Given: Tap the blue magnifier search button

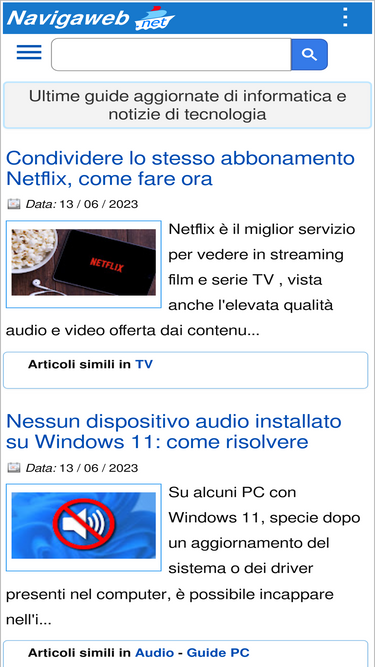Looking at the screenshot, I should (309, 54).
